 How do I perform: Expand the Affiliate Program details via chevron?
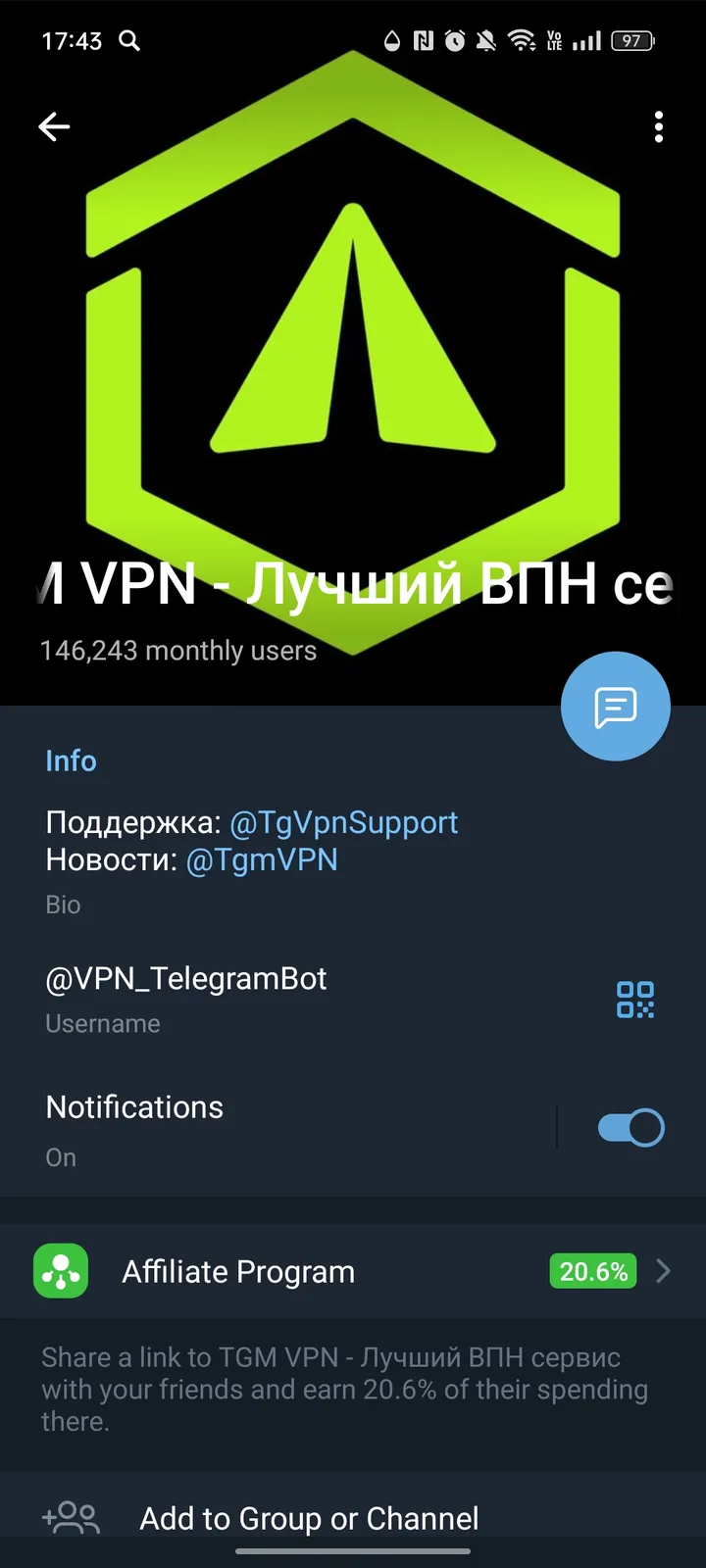coord(663,1271)
